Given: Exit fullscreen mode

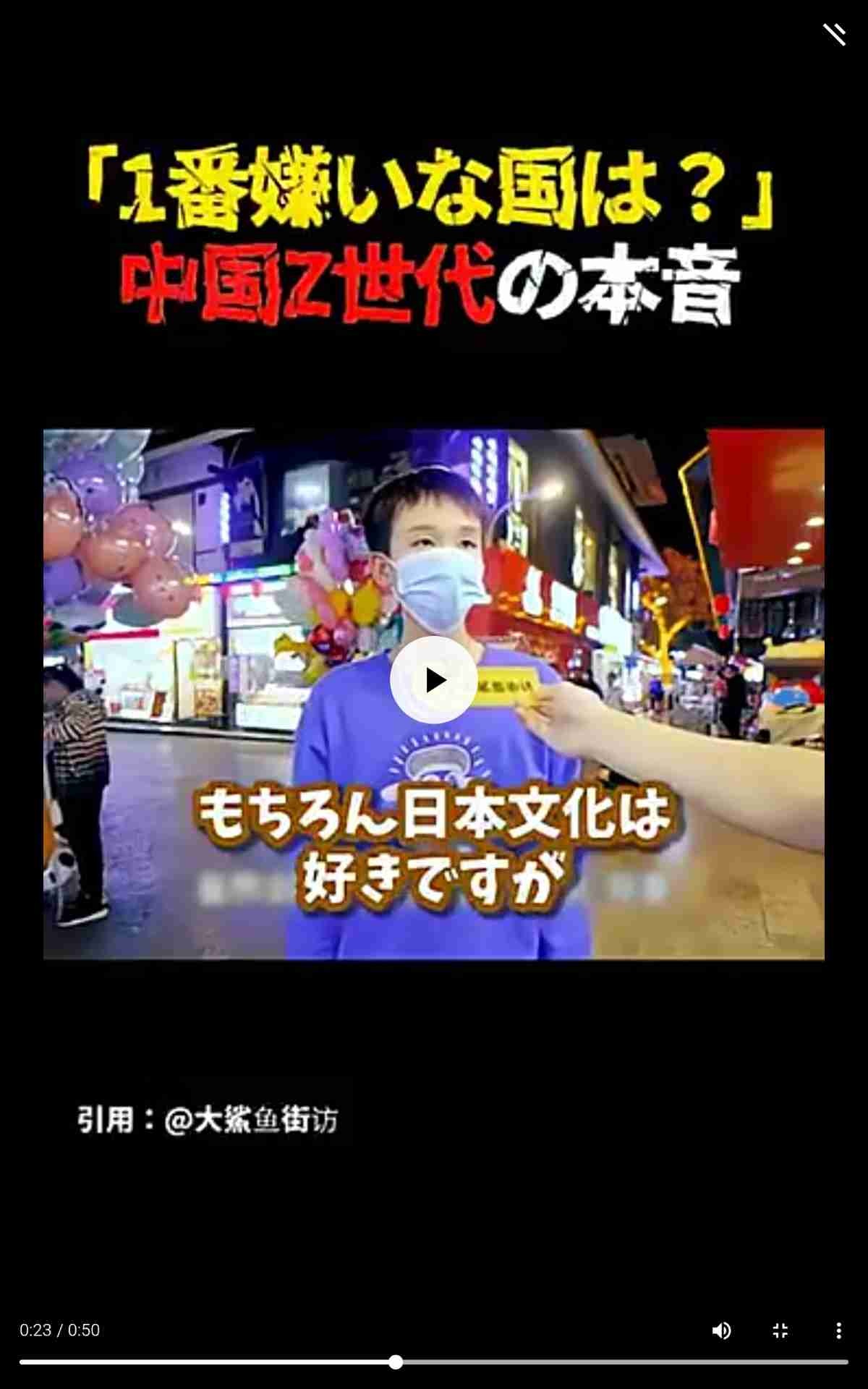Looking at the screenshot, I should coord(780,1330).
